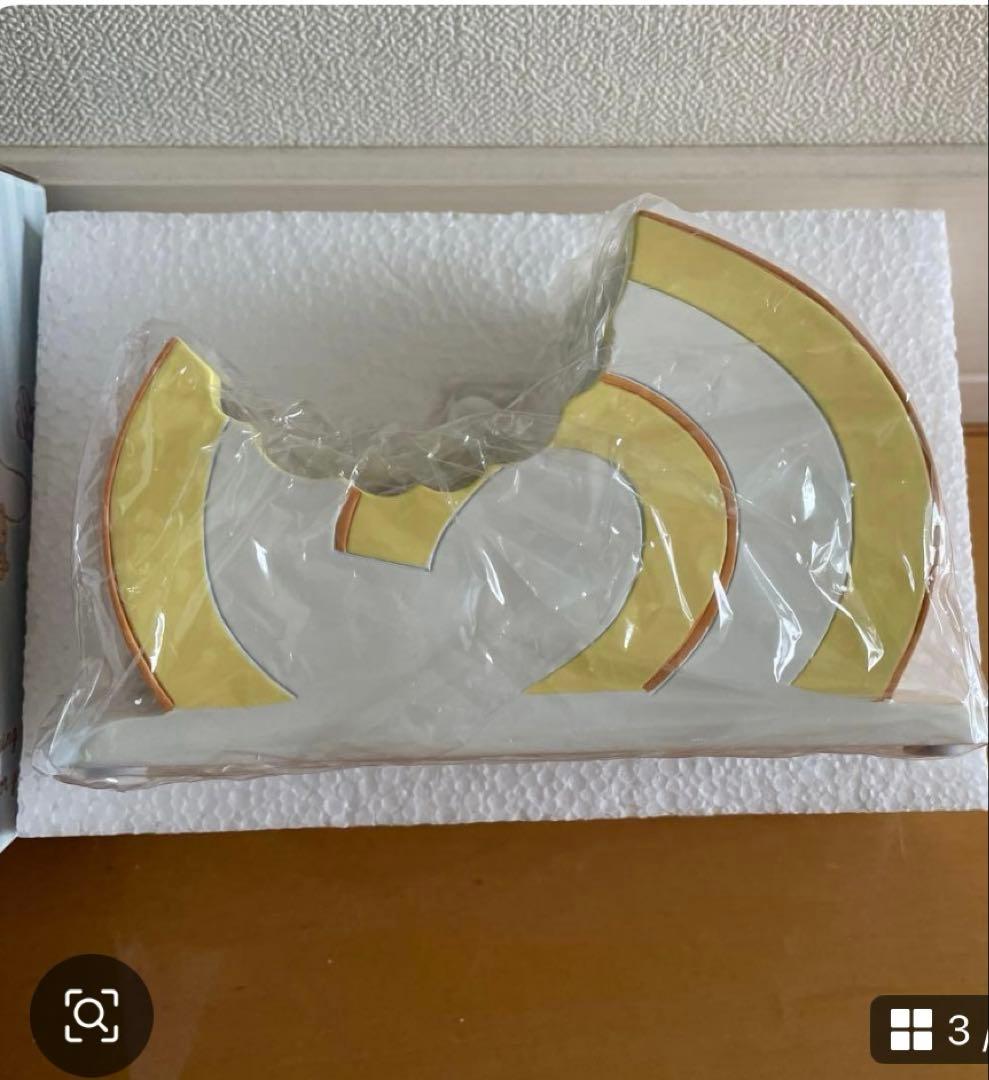This screenshot has width=989, height=1080.
Task: Open visual search for this photo
Action: 91,1015
